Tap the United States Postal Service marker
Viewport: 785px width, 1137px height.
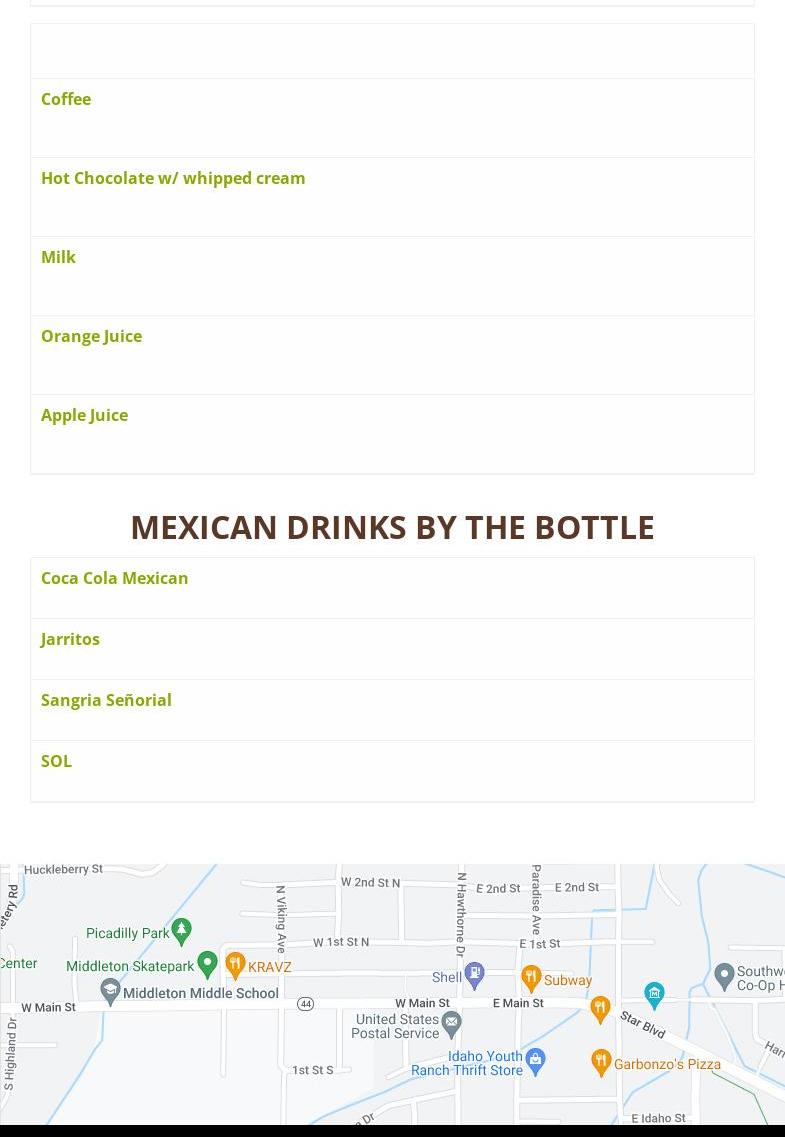452,1023
